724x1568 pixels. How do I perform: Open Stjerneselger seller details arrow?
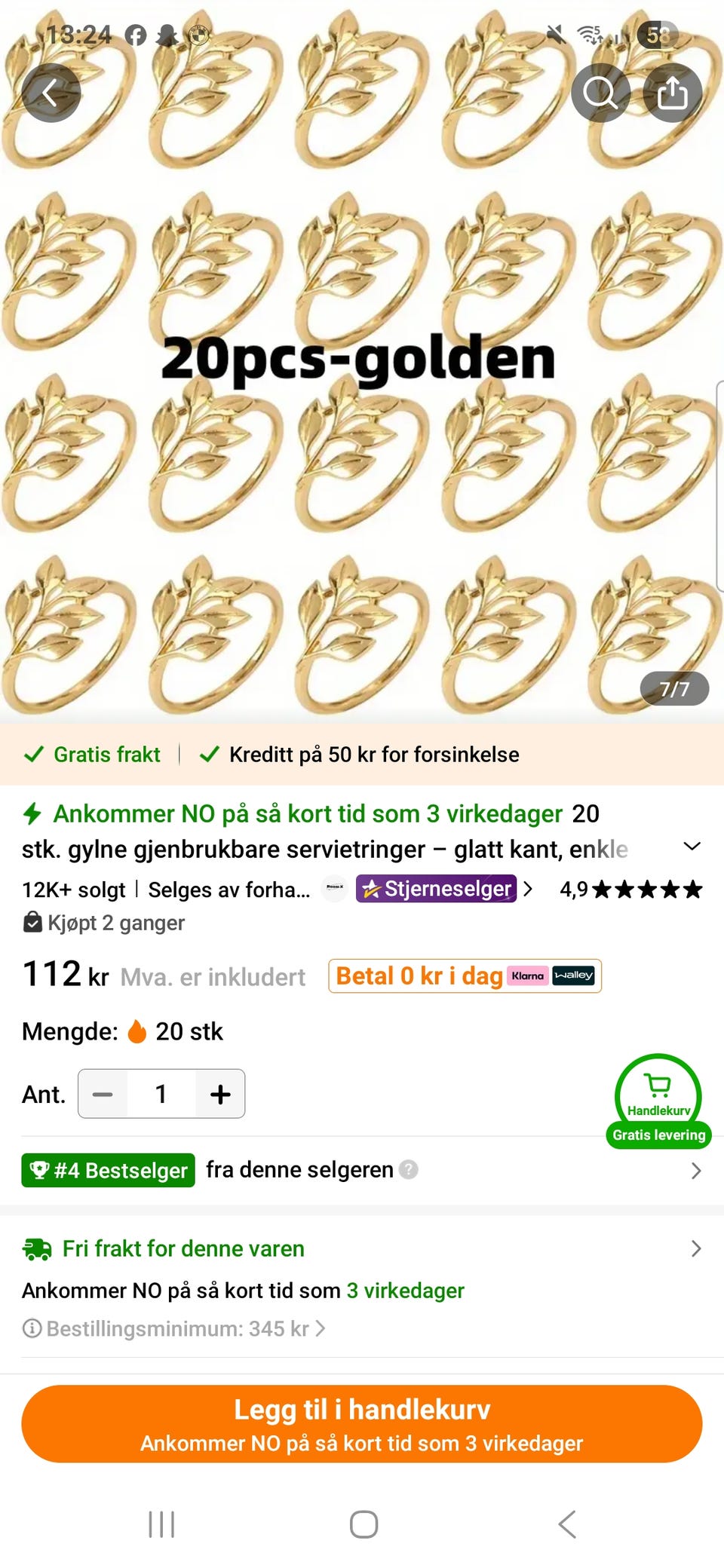528,889
